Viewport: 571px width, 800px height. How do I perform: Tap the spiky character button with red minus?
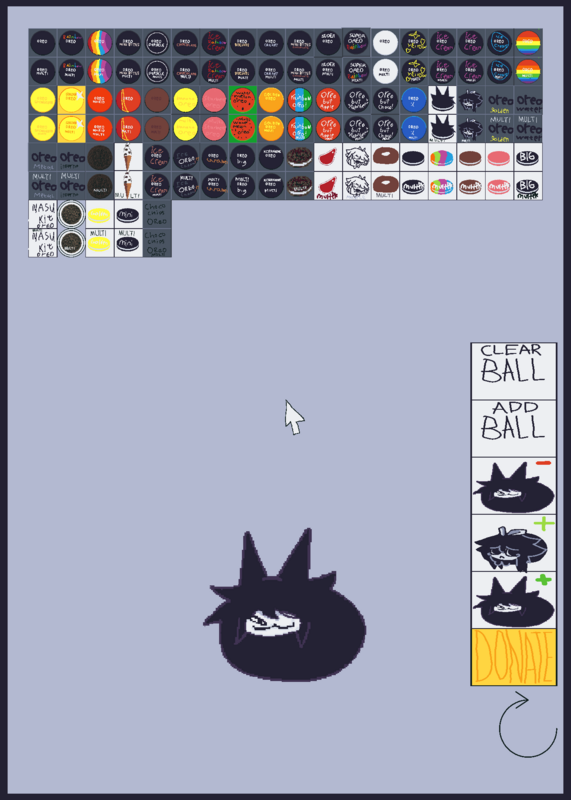(x=513, y=486)
